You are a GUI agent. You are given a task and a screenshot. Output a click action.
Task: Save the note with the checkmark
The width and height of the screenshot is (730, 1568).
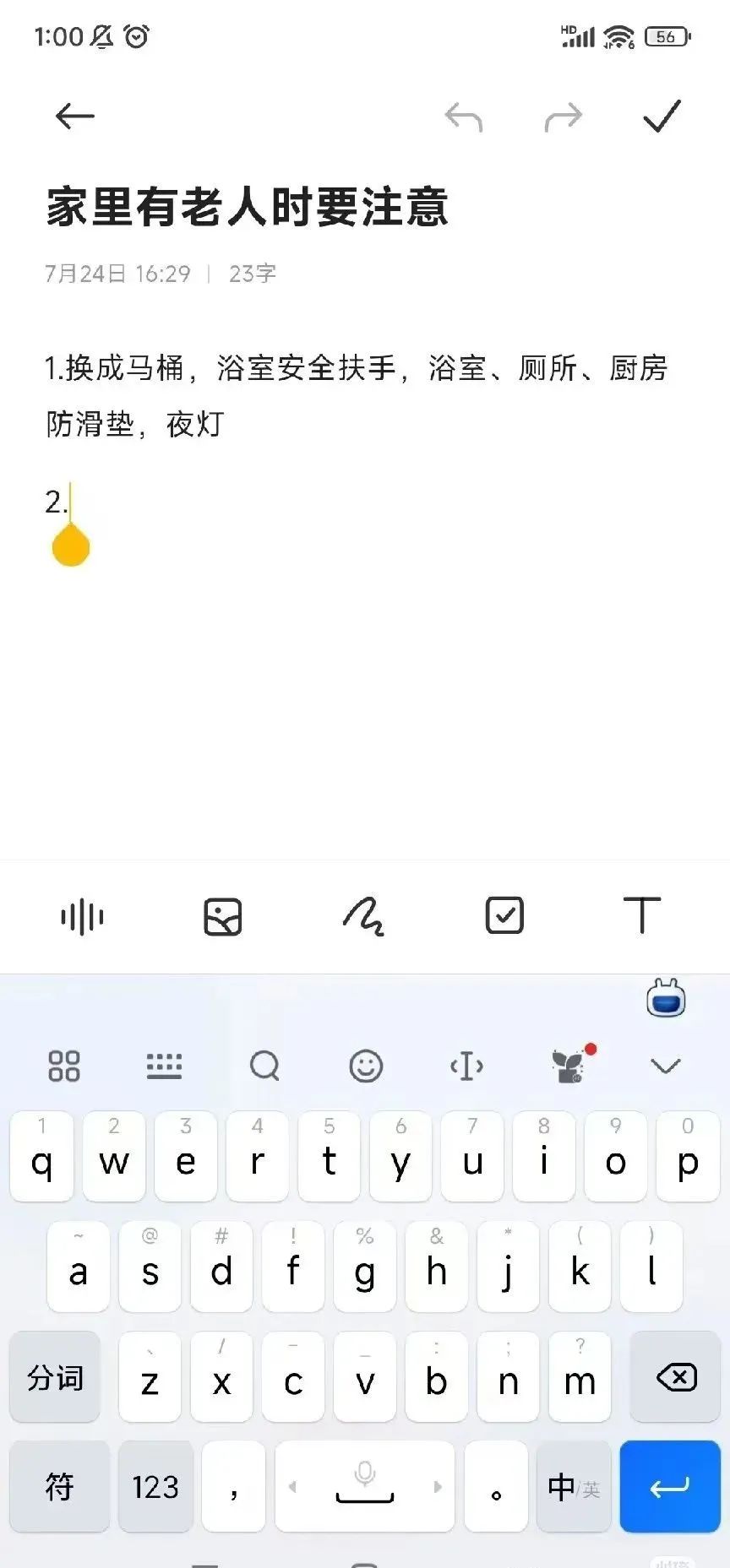(x=662, y=117)
